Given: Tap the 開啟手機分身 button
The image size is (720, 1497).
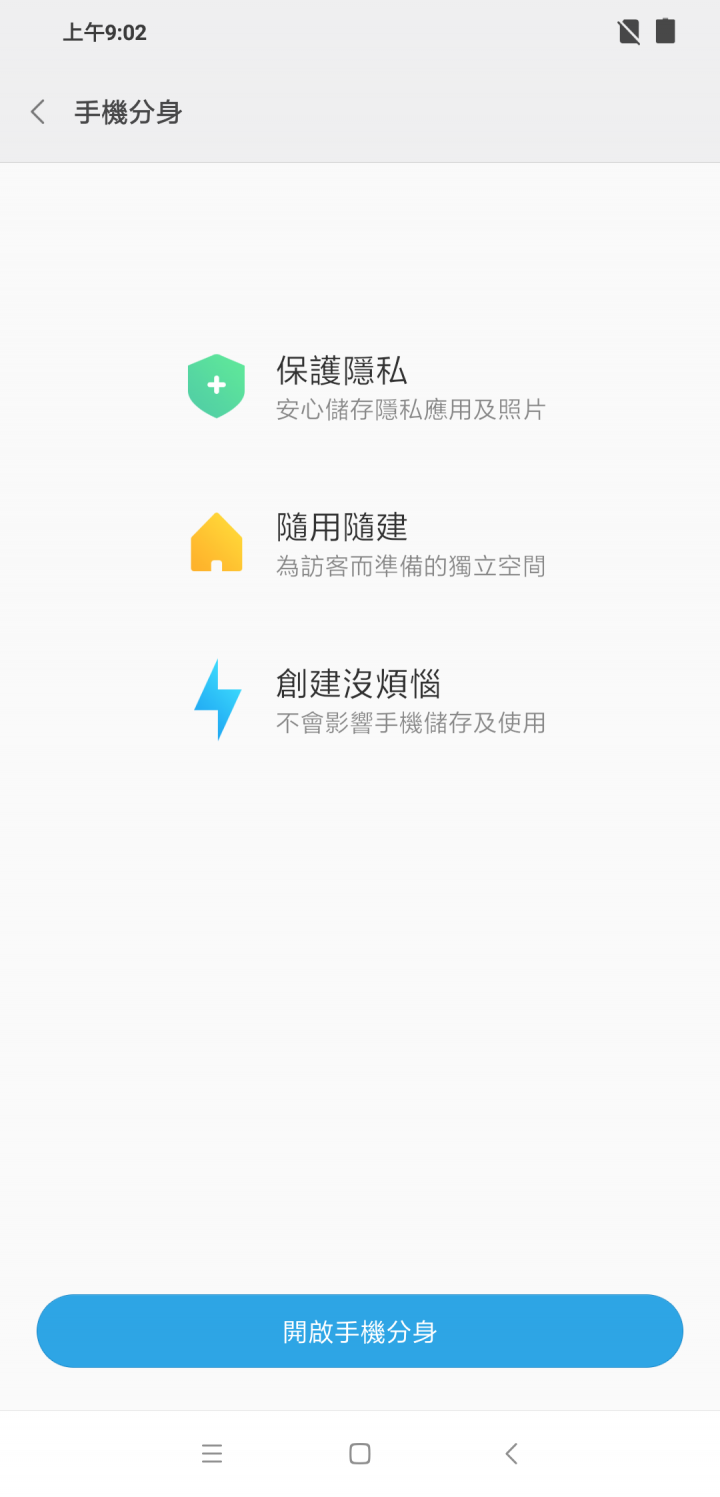Looking at the screenshot, I should [360, 1331].
